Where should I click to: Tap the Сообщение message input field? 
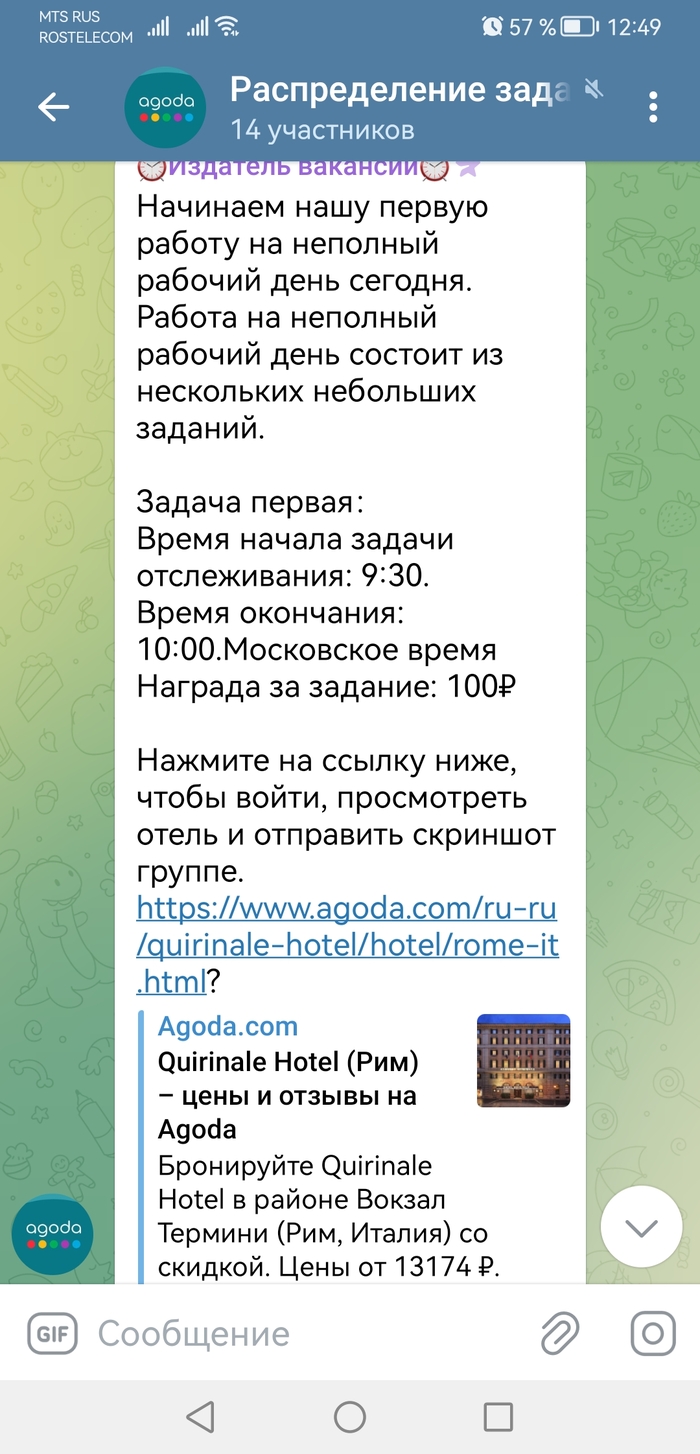tap(300, 1333)
